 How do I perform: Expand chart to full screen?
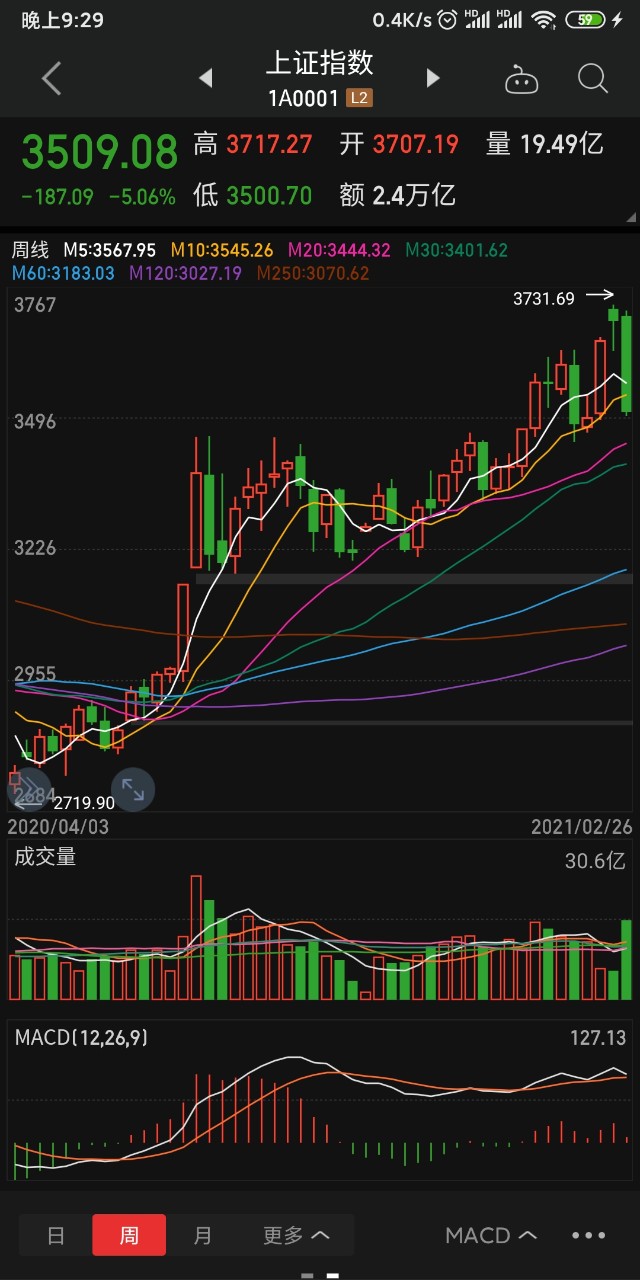click(x=133, y=789)
